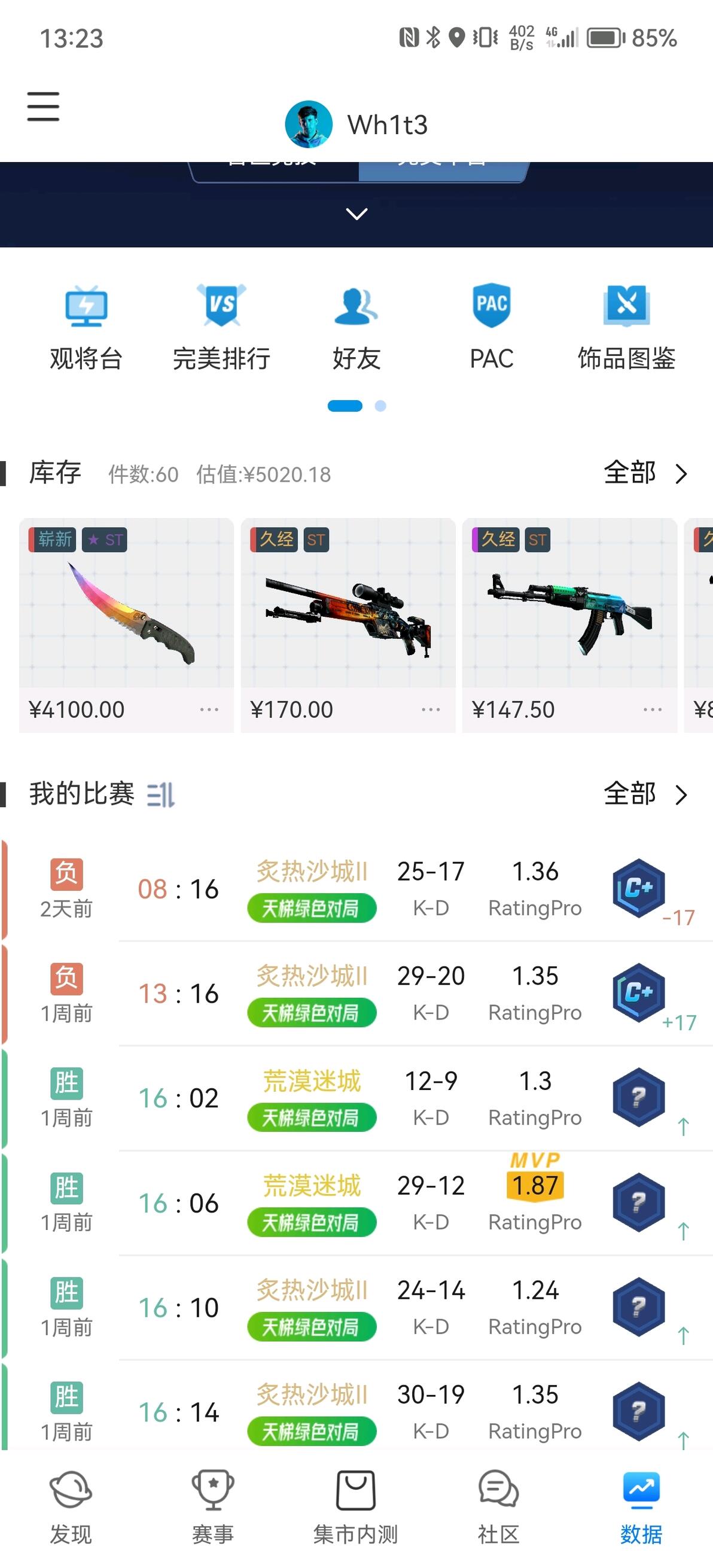Open the ¥4100.00 knife item card

[127, 625]
